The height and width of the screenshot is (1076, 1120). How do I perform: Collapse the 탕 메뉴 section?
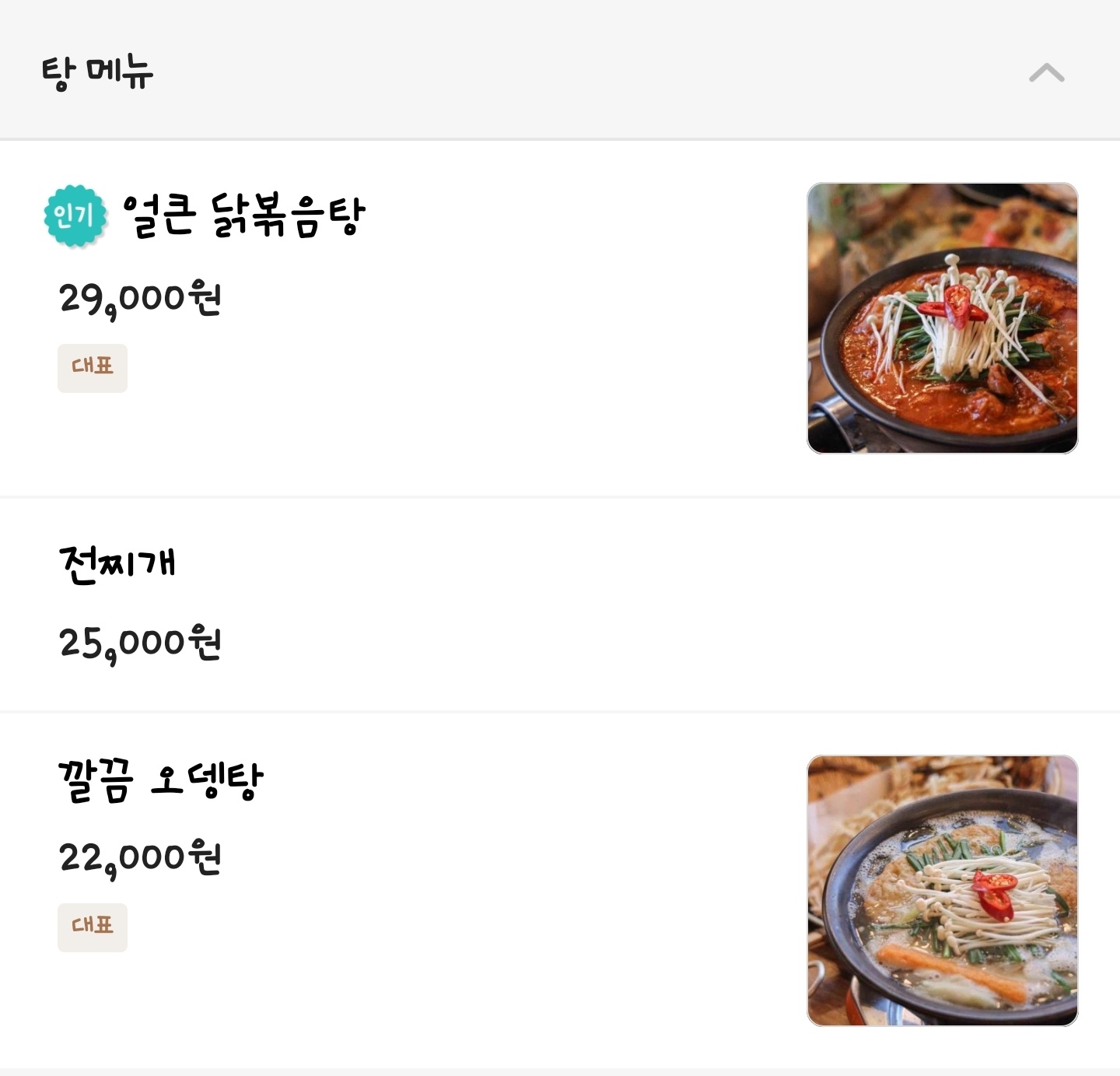(x=1046, y=73)
